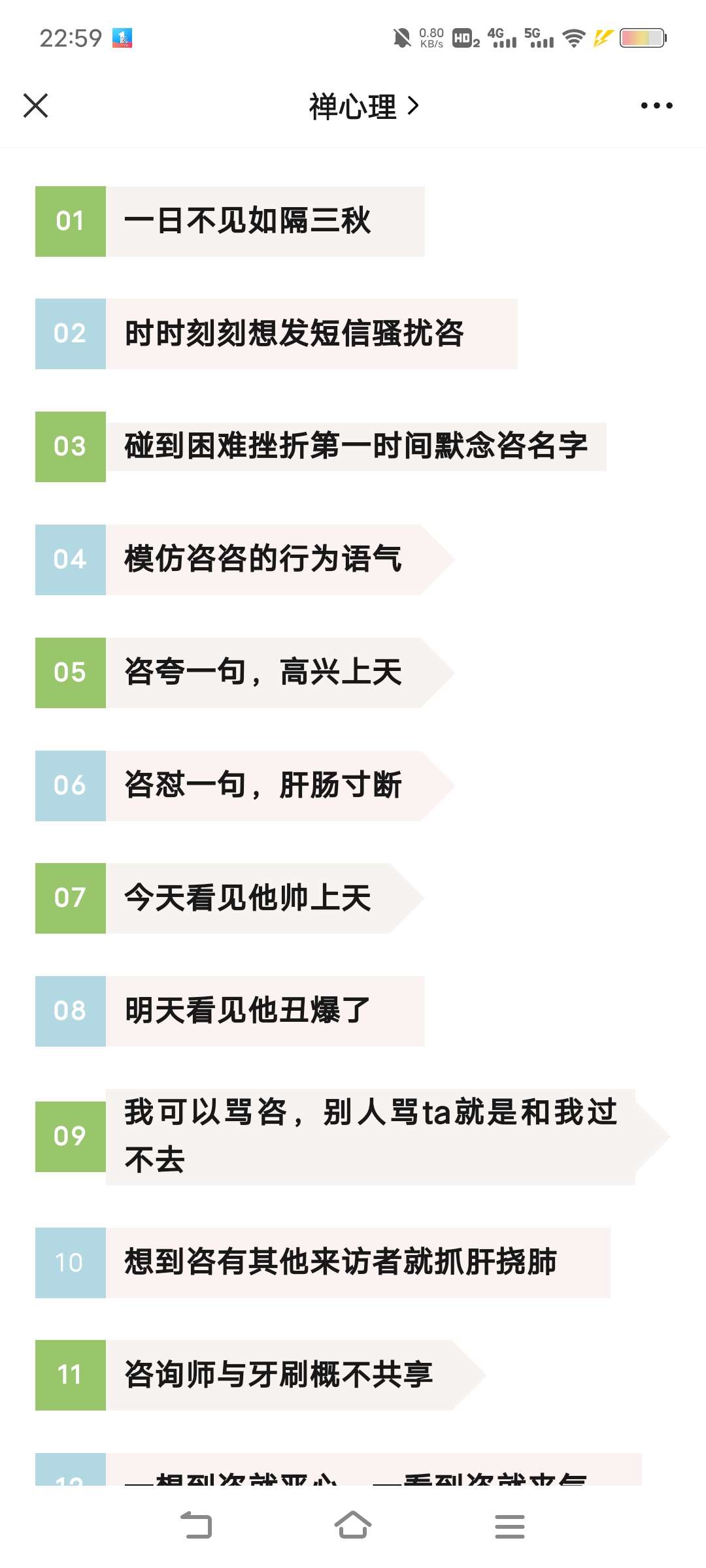Viewport: 706px width, 1568px height.
Task: Go back with the system back button
Action: (x=196, y=1526)
